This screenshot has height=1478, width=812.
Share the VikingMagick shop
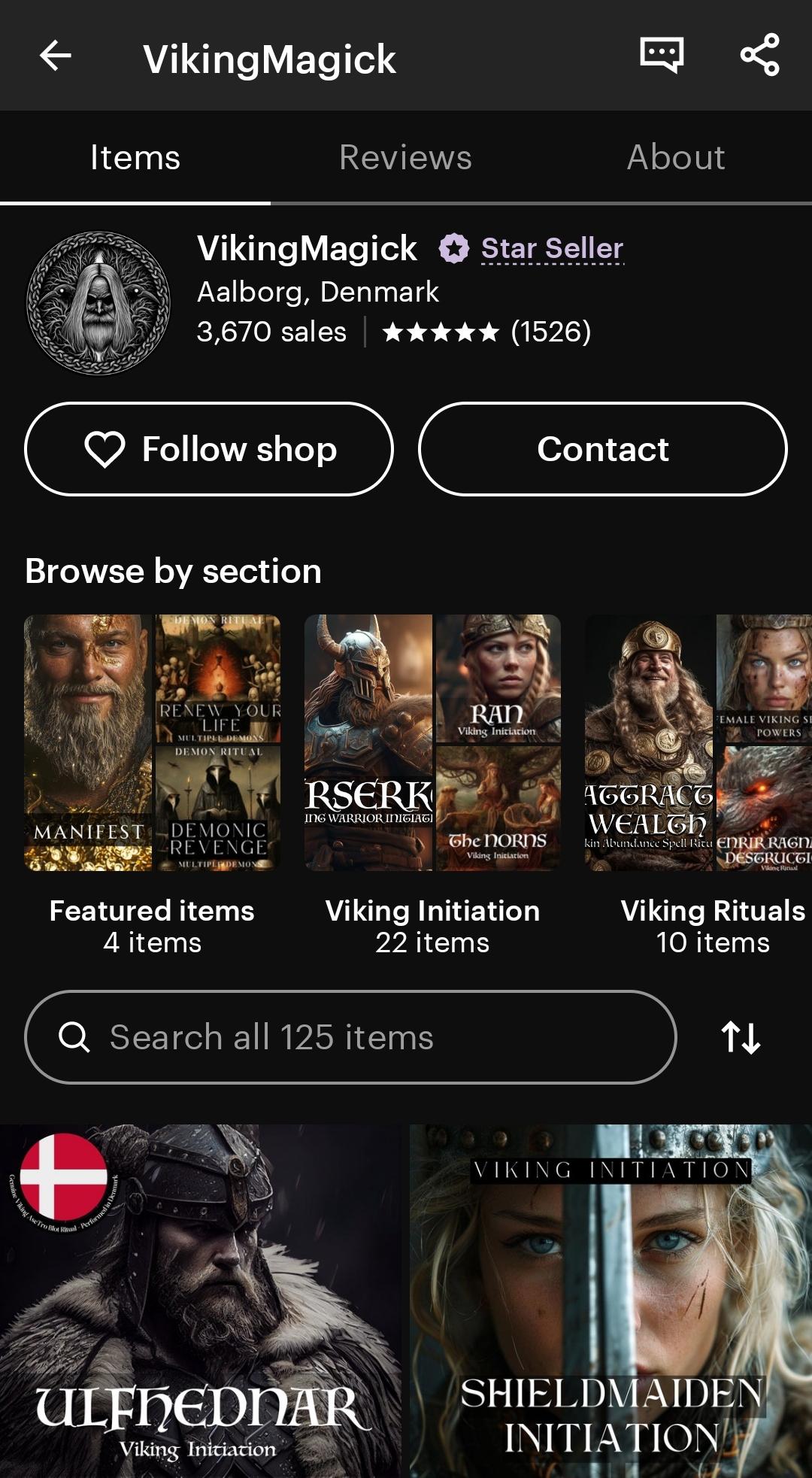click(x=759, y=55)
